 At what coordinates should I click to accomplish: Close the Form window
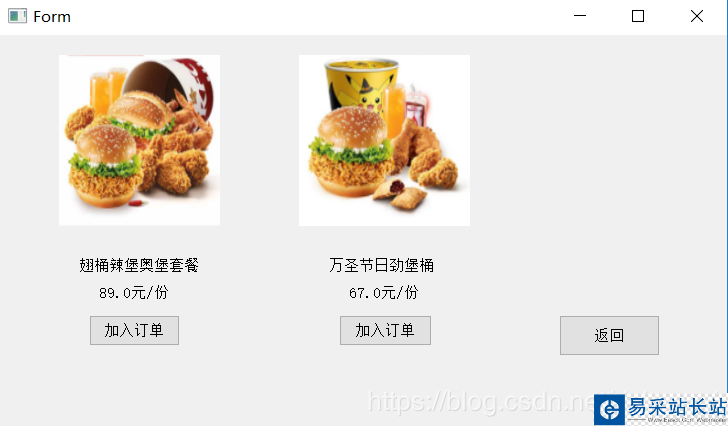tap(697, 16)
